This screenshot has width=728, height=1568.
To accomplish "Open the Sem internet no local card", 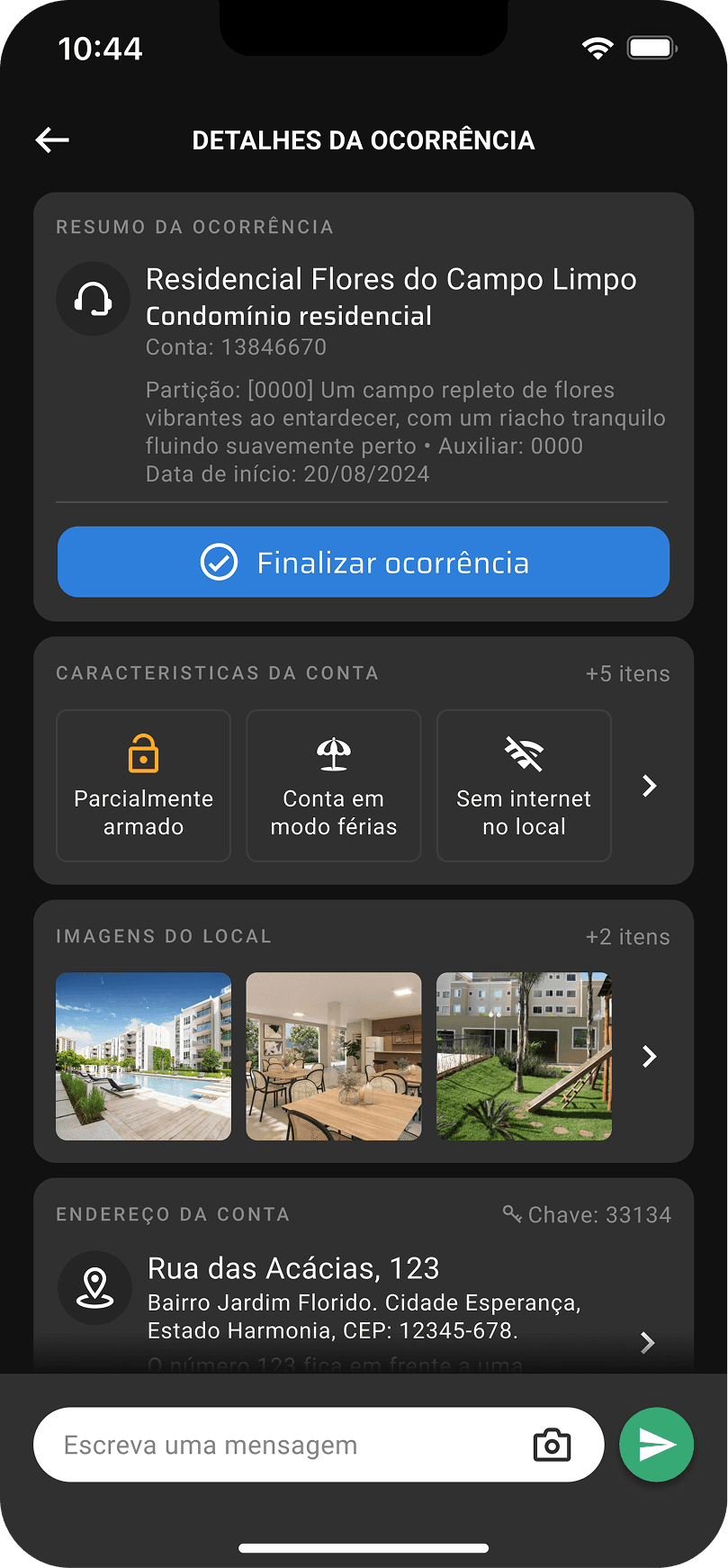I will [x=524, y=786].
